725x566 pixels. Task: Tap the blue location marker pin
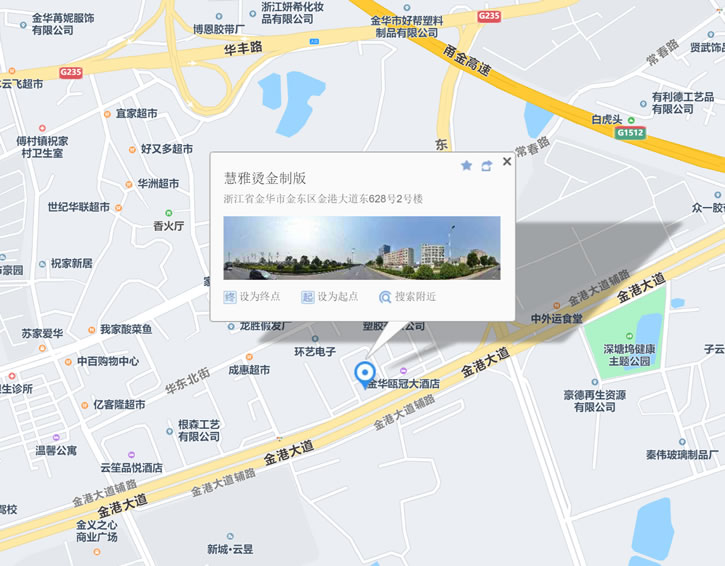pyautogui.click(x=364, y=374)
